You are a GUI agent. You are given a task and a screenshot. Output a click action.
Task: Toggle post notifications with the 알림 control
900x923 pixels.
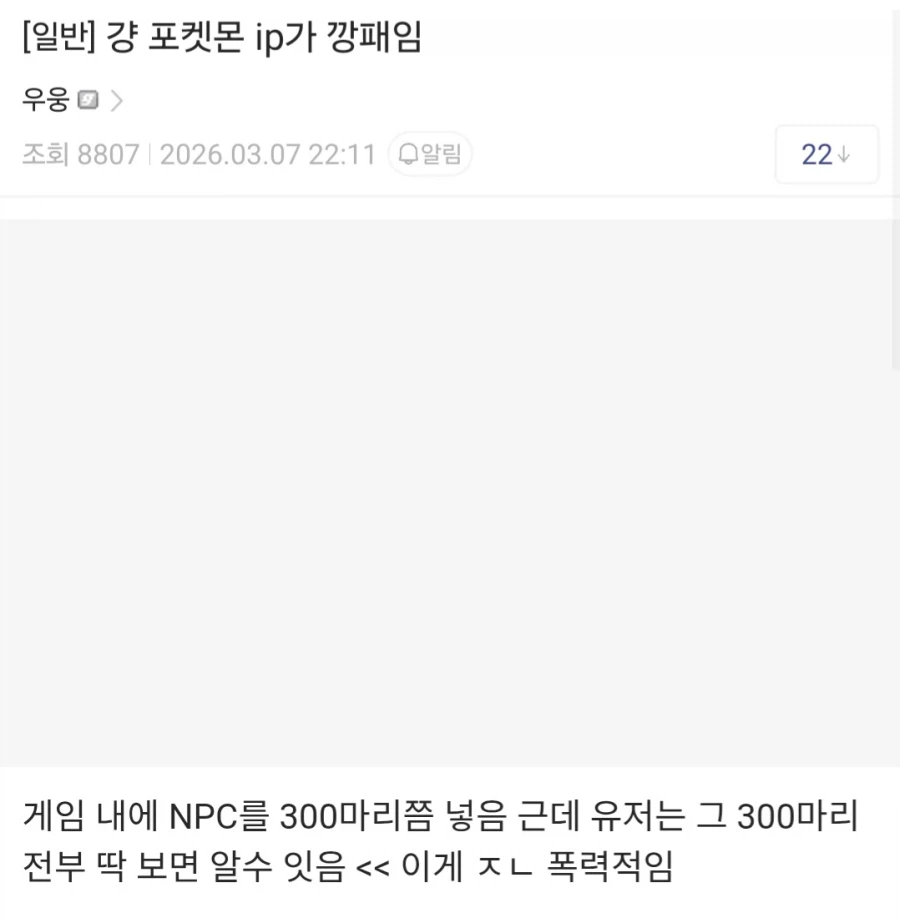tap(430, 154)
